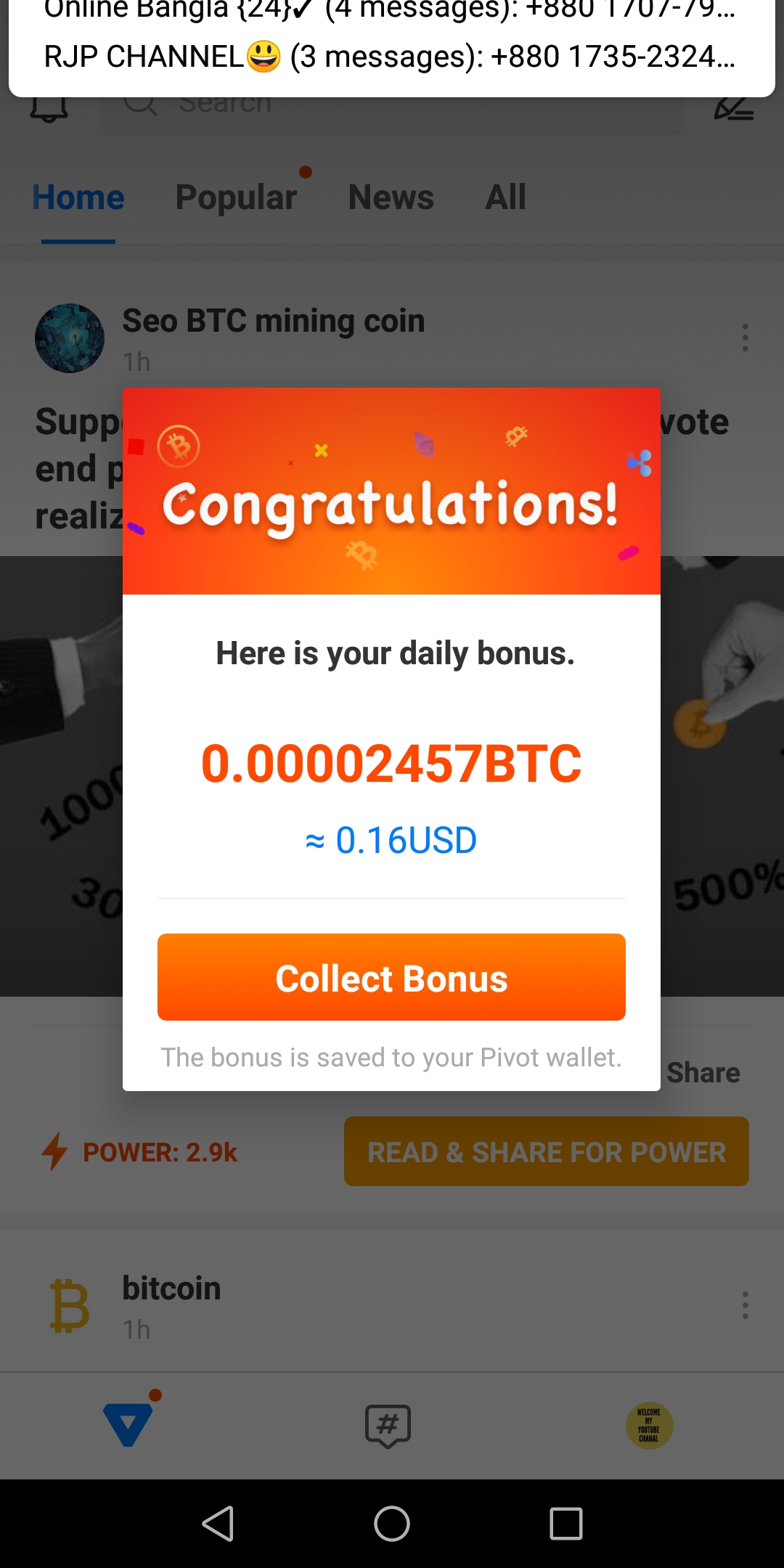Viewport: 784px width, 1568px height.
Task: Tap Read & Share for Power
Action: pos(547,1151)
